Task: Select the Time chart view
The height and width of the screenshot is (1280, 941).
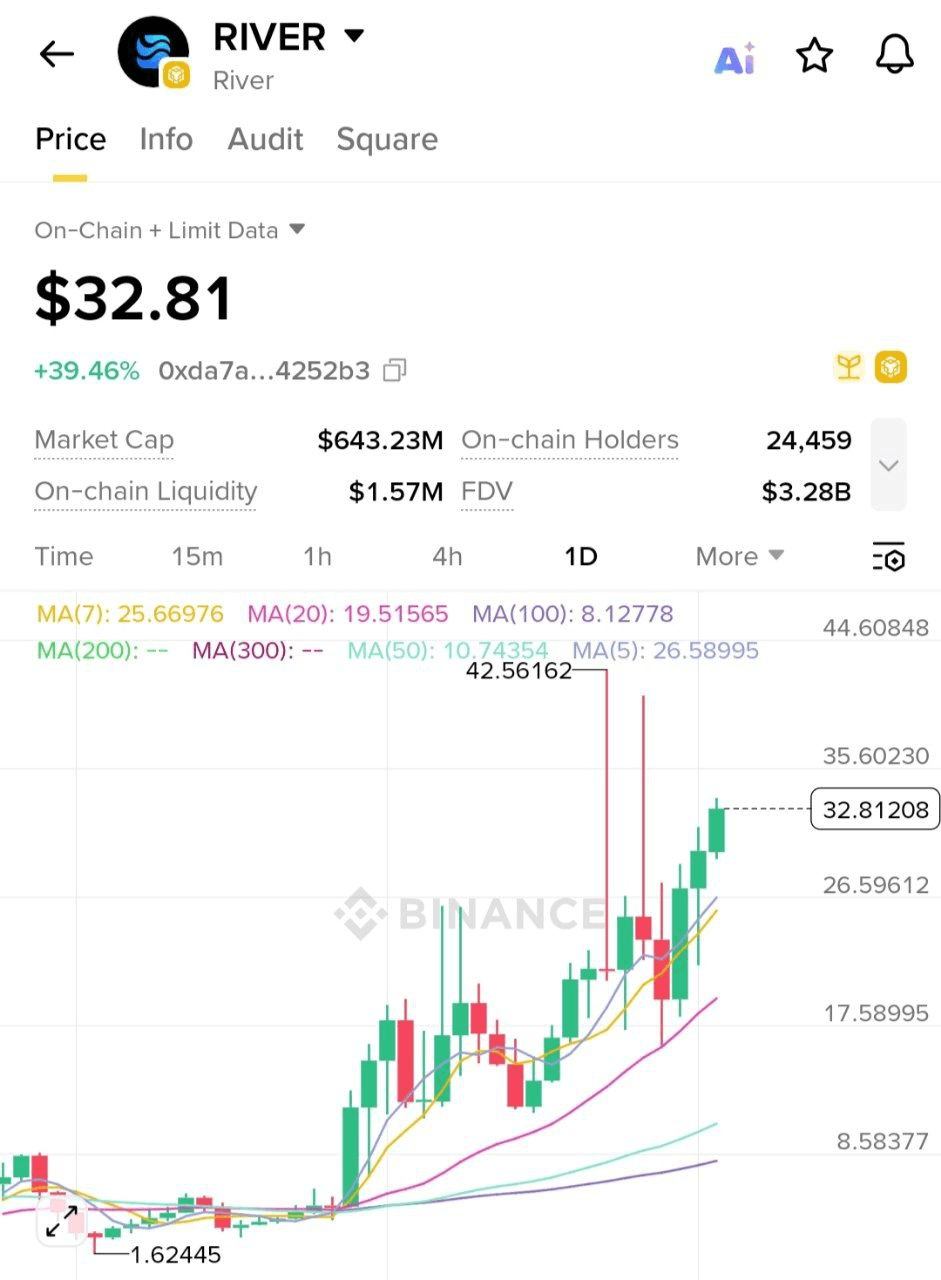Action: pyautogui.click(x=64, y=556)
